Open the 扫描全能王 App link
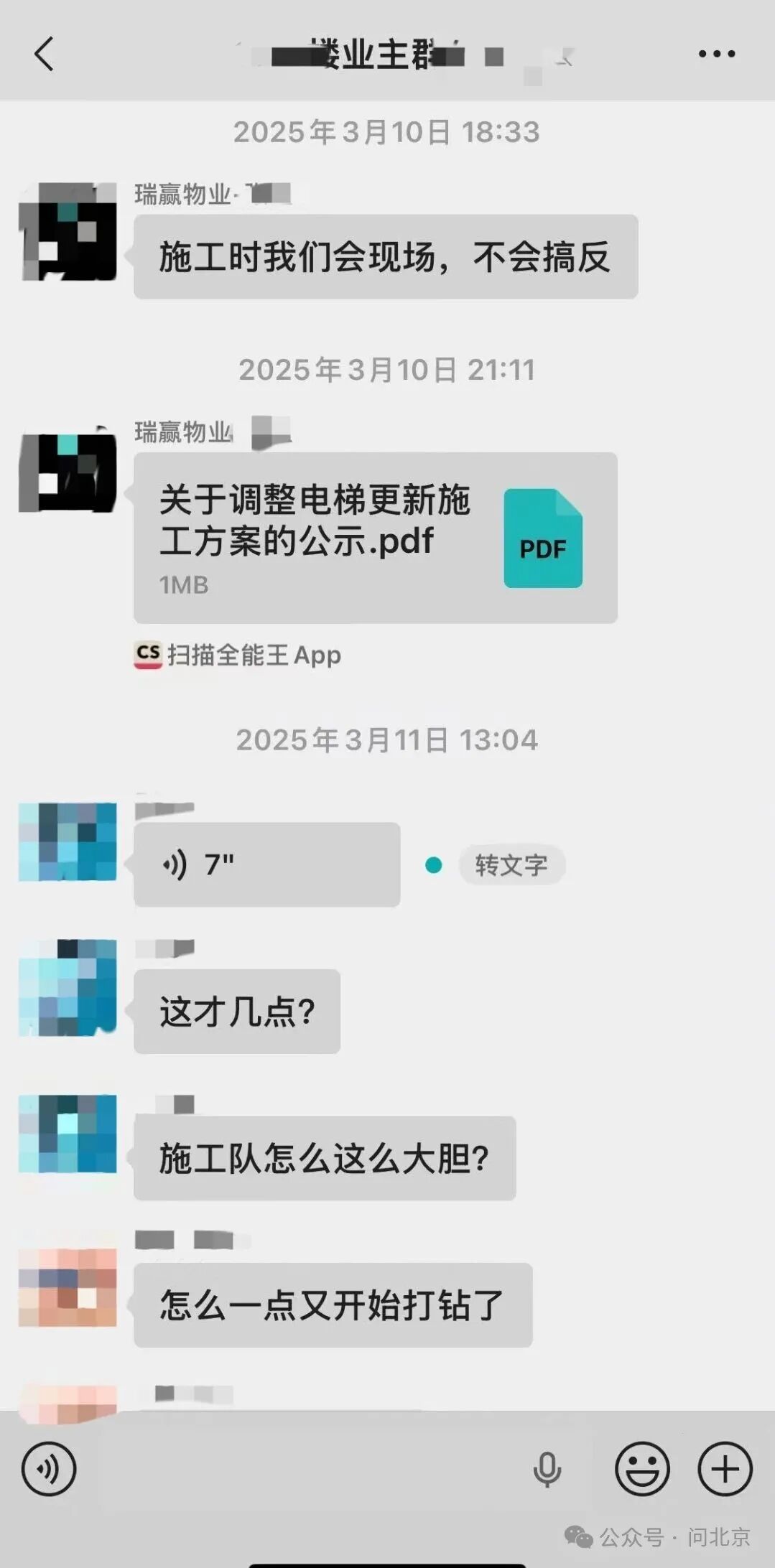This screenshot has width=775, height=1568. point(238,655)
